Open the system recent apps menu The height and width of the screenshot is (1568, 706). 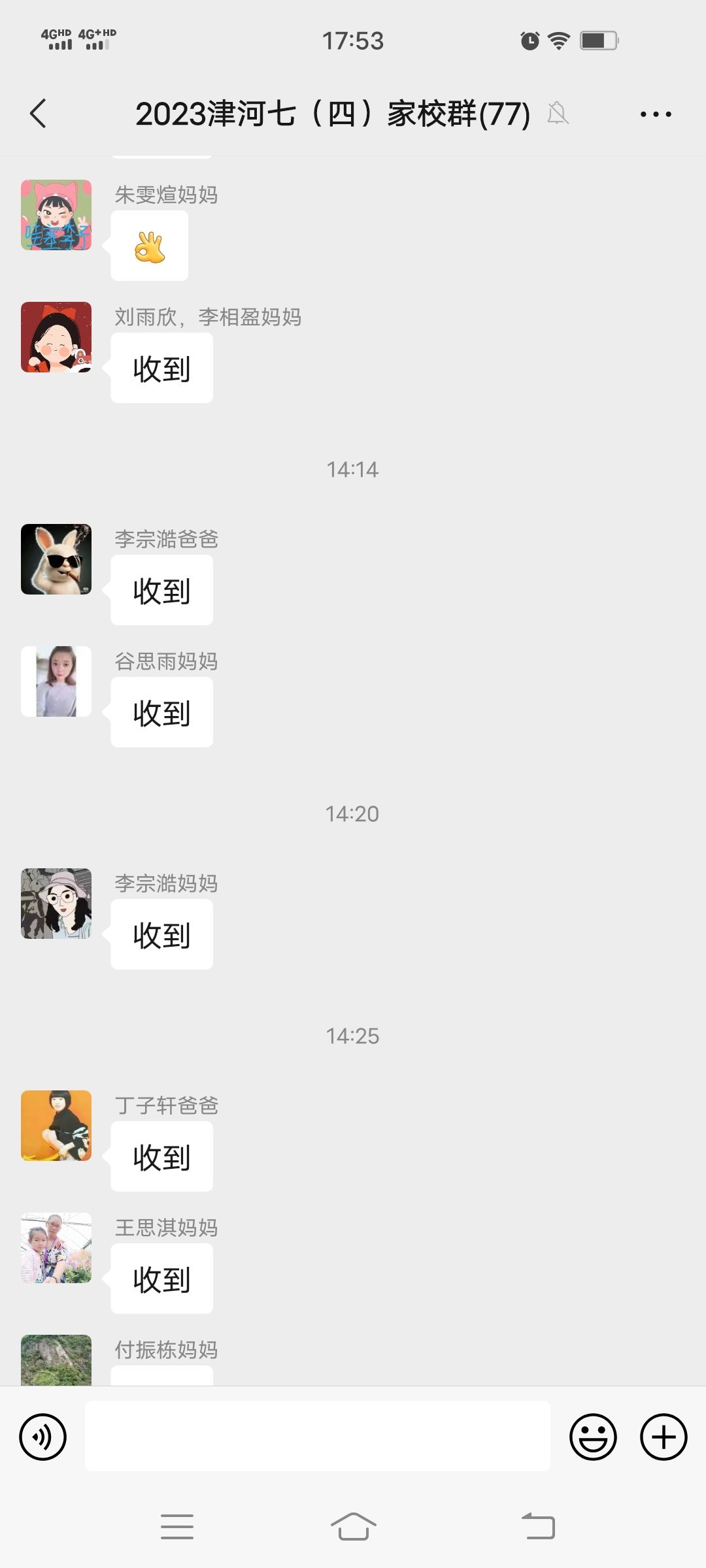coord(177,1527)
